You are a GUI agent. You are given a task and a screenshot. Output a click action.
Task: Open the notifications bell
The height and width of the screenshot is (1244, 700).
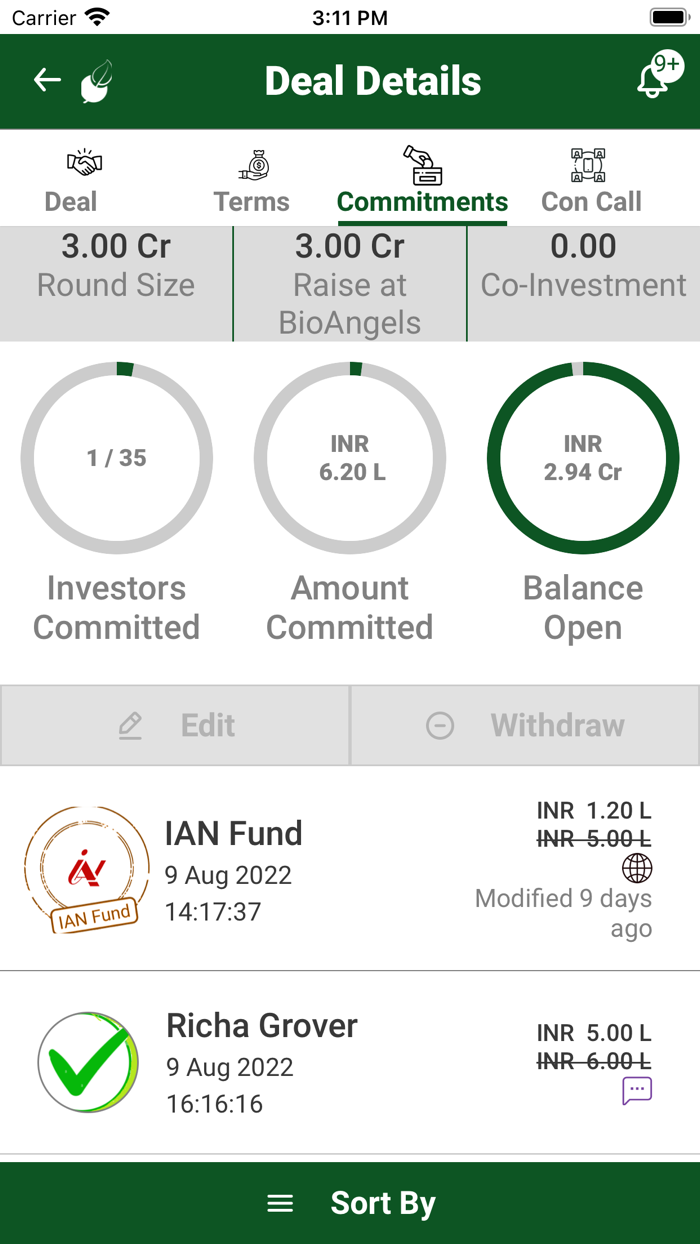point(654,80)
